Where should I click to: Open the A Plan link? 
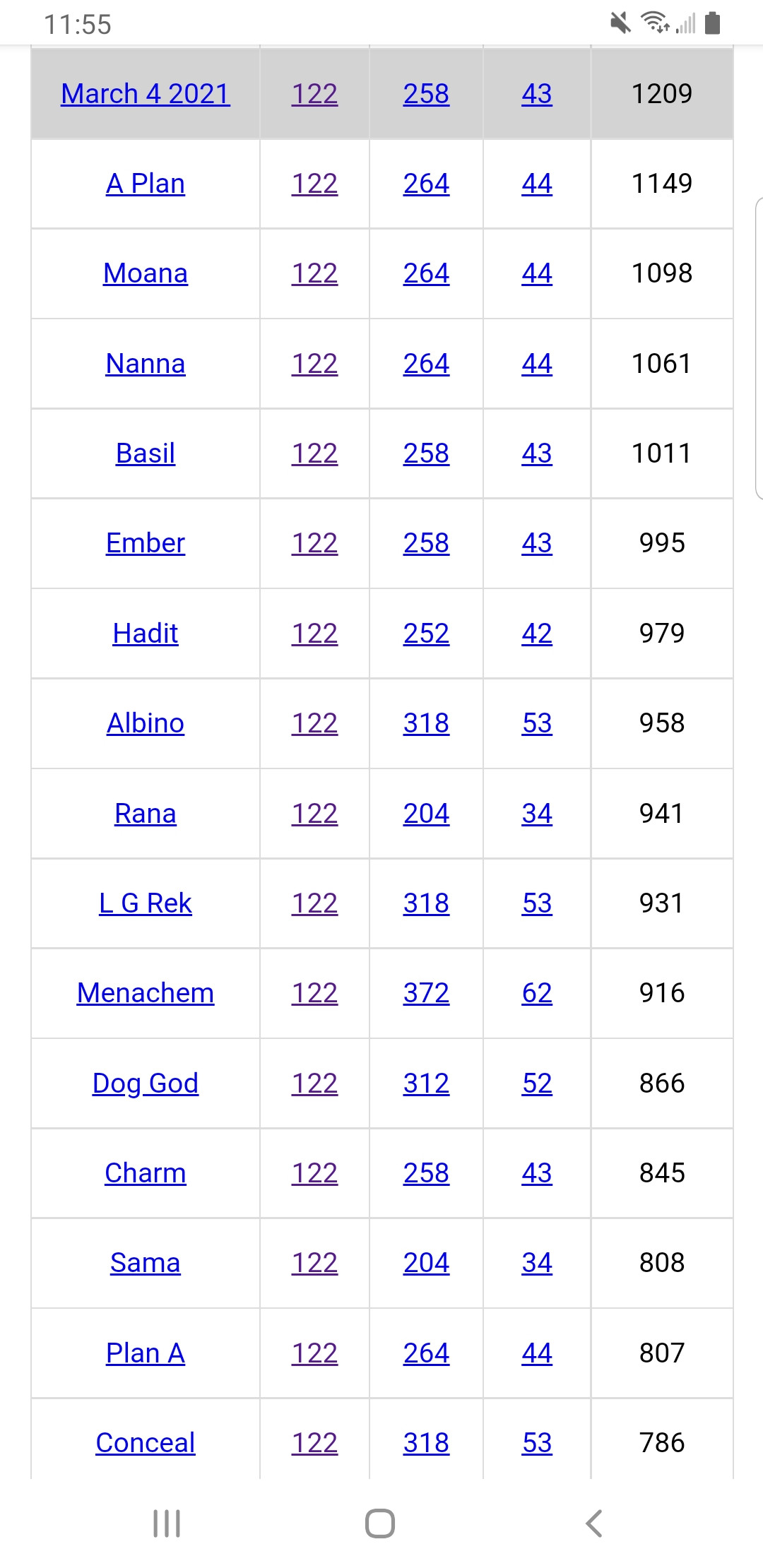tap(146, 184)
